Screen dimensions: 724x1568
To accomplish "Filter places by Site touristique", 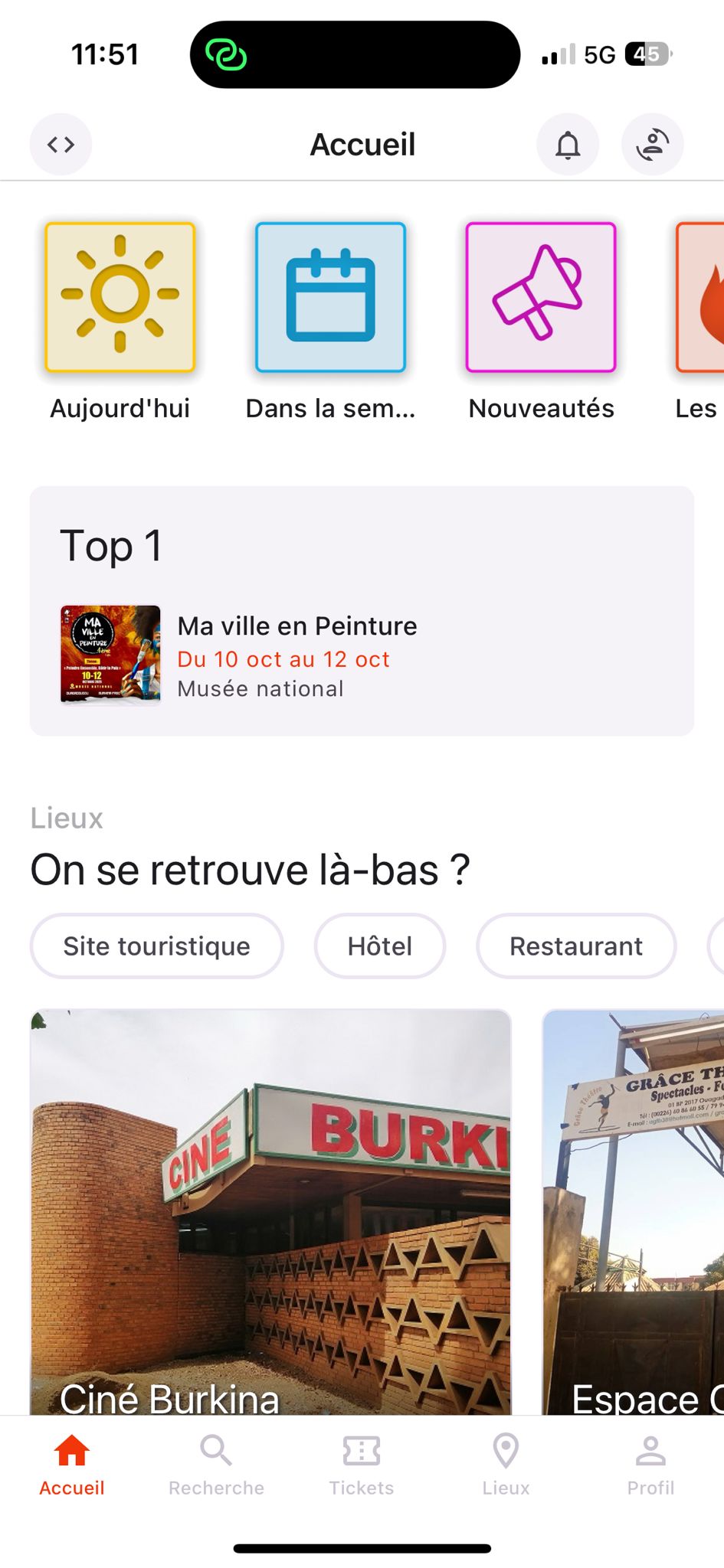I will click(x=157, y=946).
